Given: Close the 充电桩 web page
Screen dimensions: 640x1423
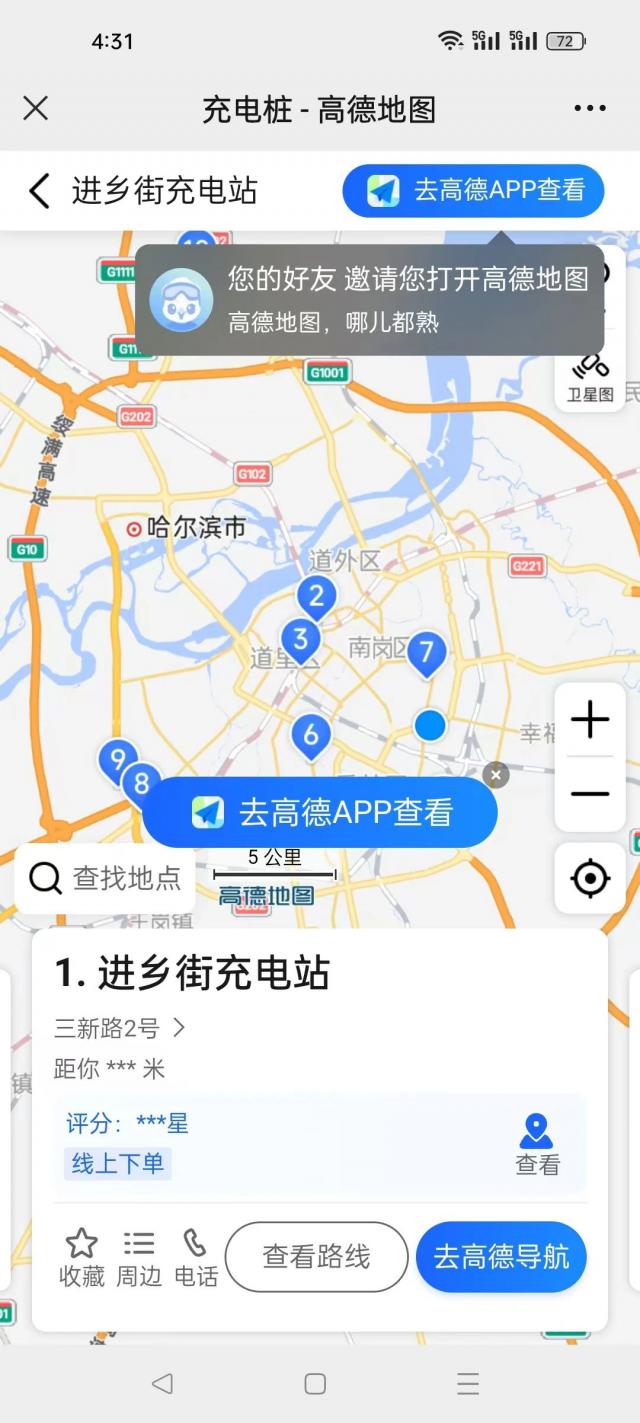Looking at the screenshot, I should tap(35, 109).
